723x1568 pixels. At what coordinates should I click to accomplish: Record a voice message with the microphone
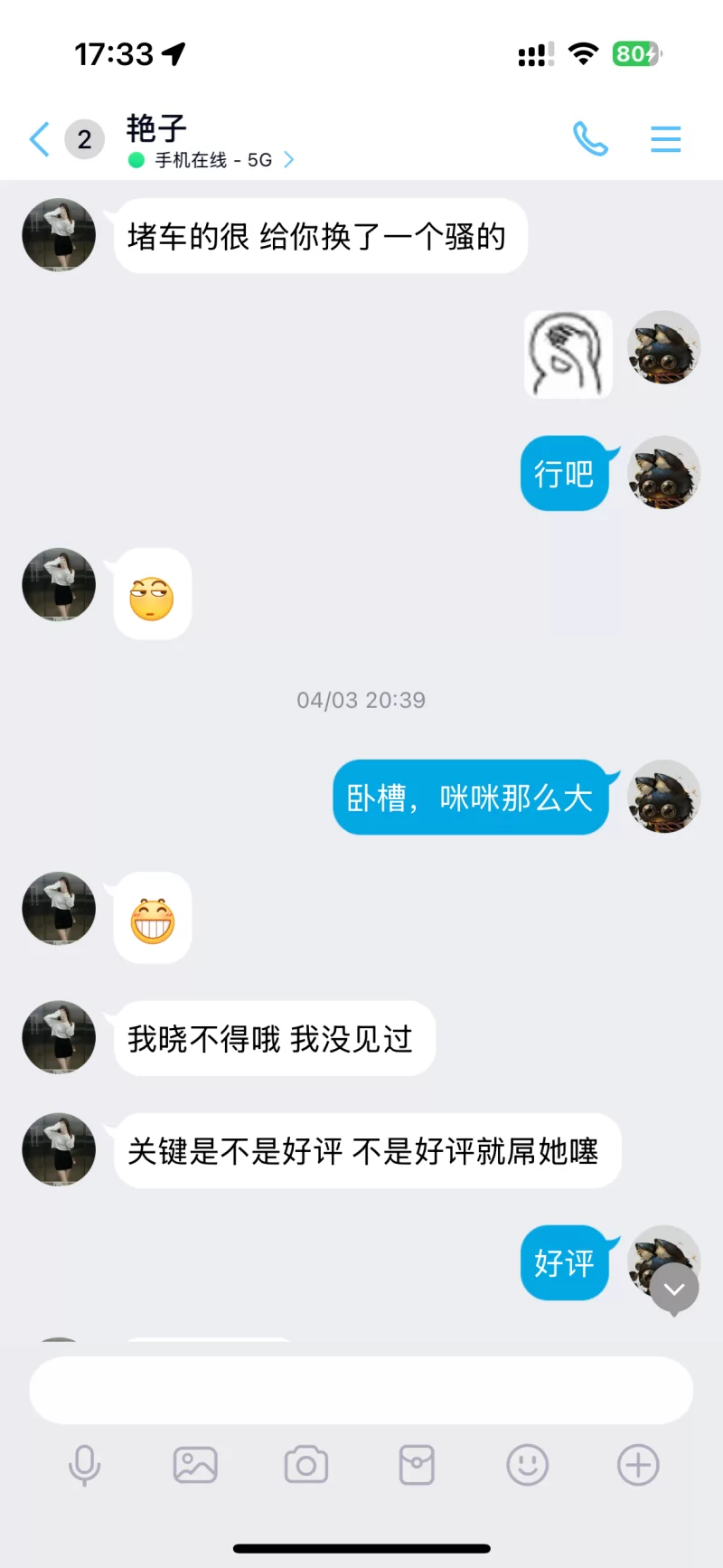(85, 1465)
